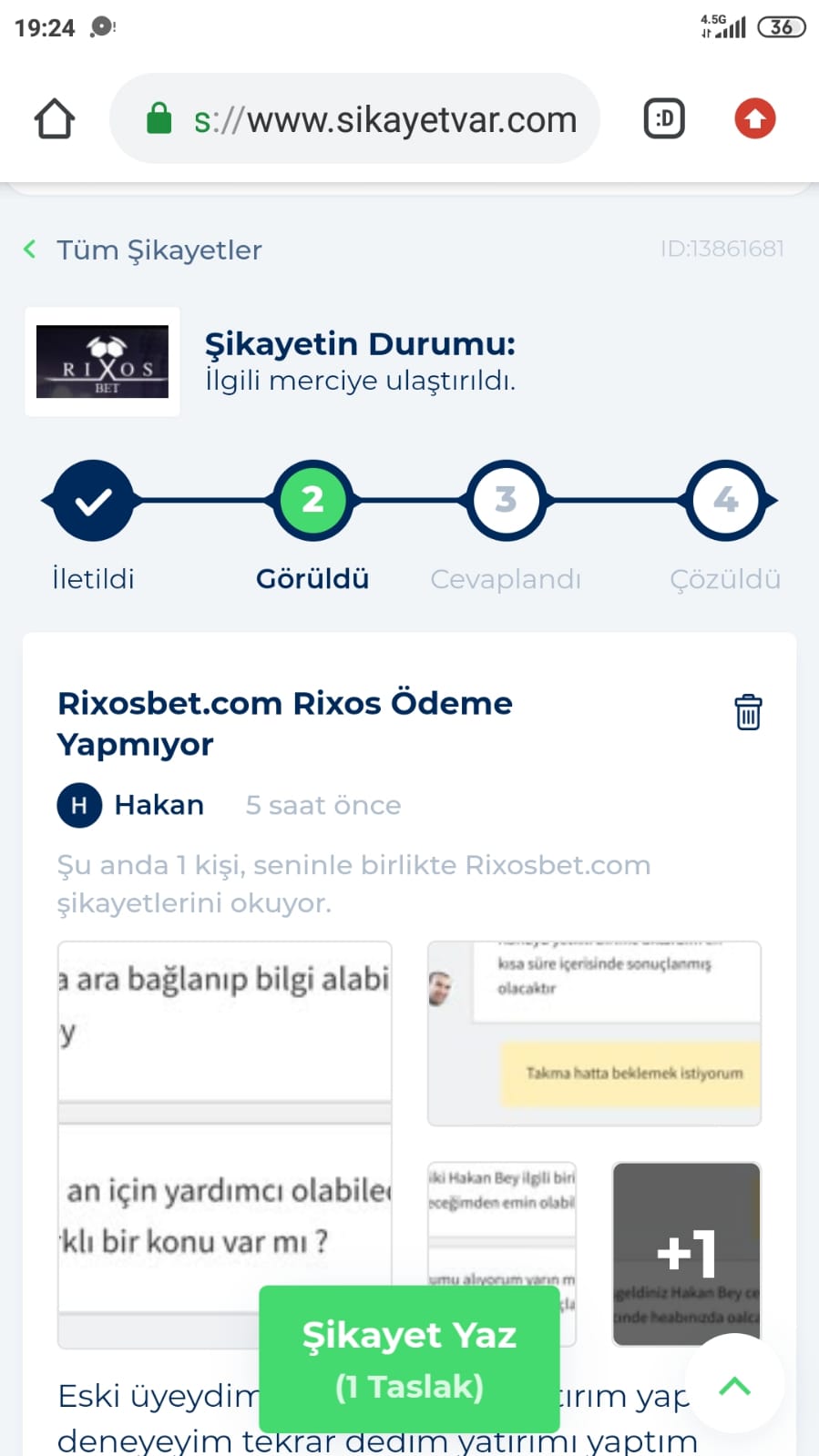
Task: Open the Rixos Bet company logo
Action: pyautogui.click(x=102, y=361)
